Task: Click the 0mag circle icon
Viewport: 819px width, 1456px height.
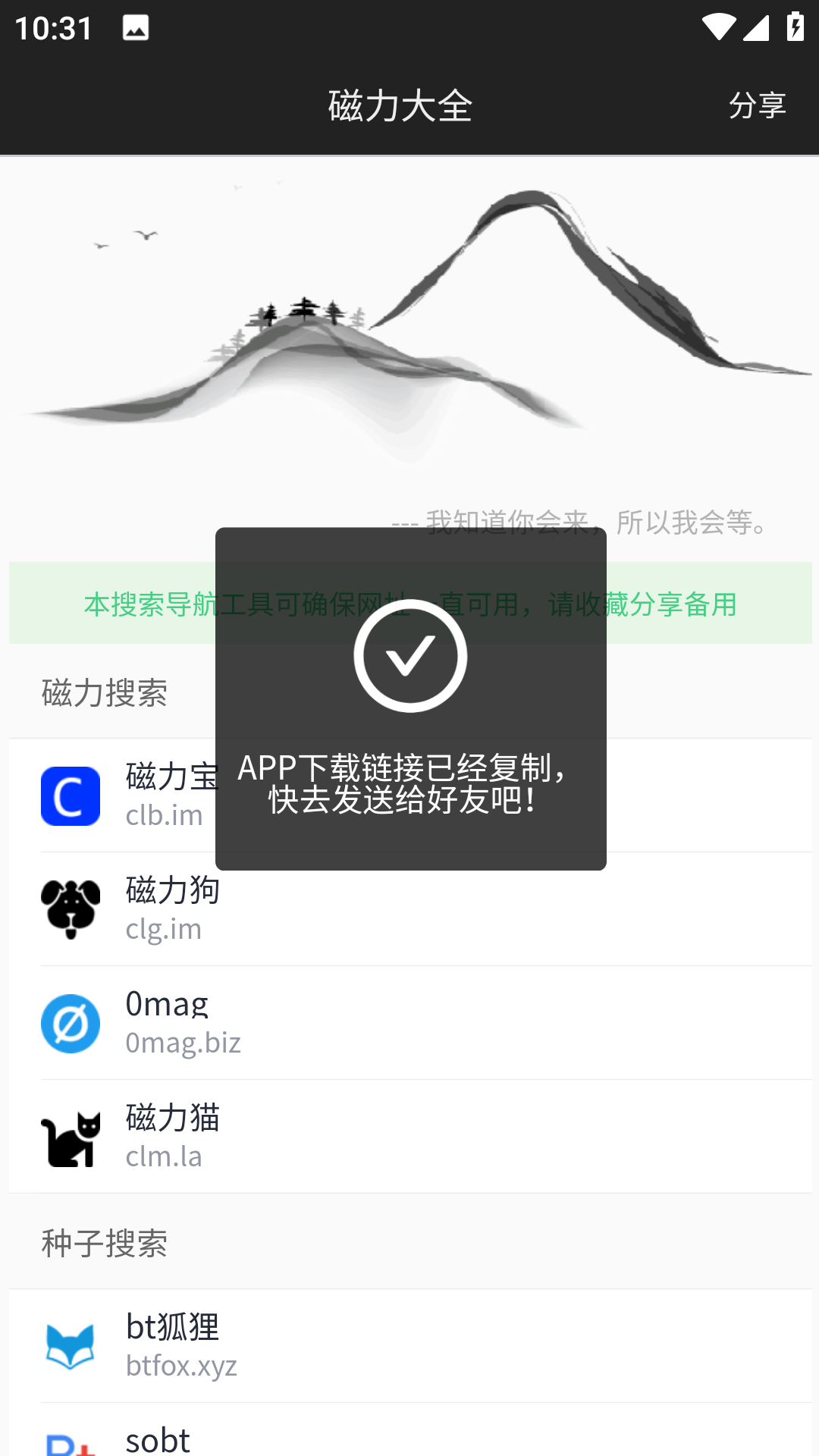Action: 71,1023
